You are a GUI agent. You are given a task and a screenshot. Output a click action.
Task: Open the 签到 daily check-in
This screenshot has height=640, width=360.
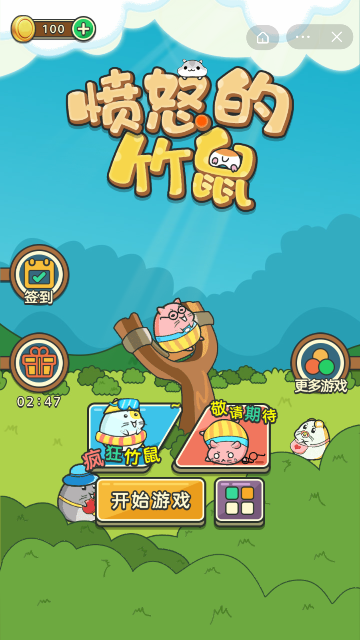[39, 274]
